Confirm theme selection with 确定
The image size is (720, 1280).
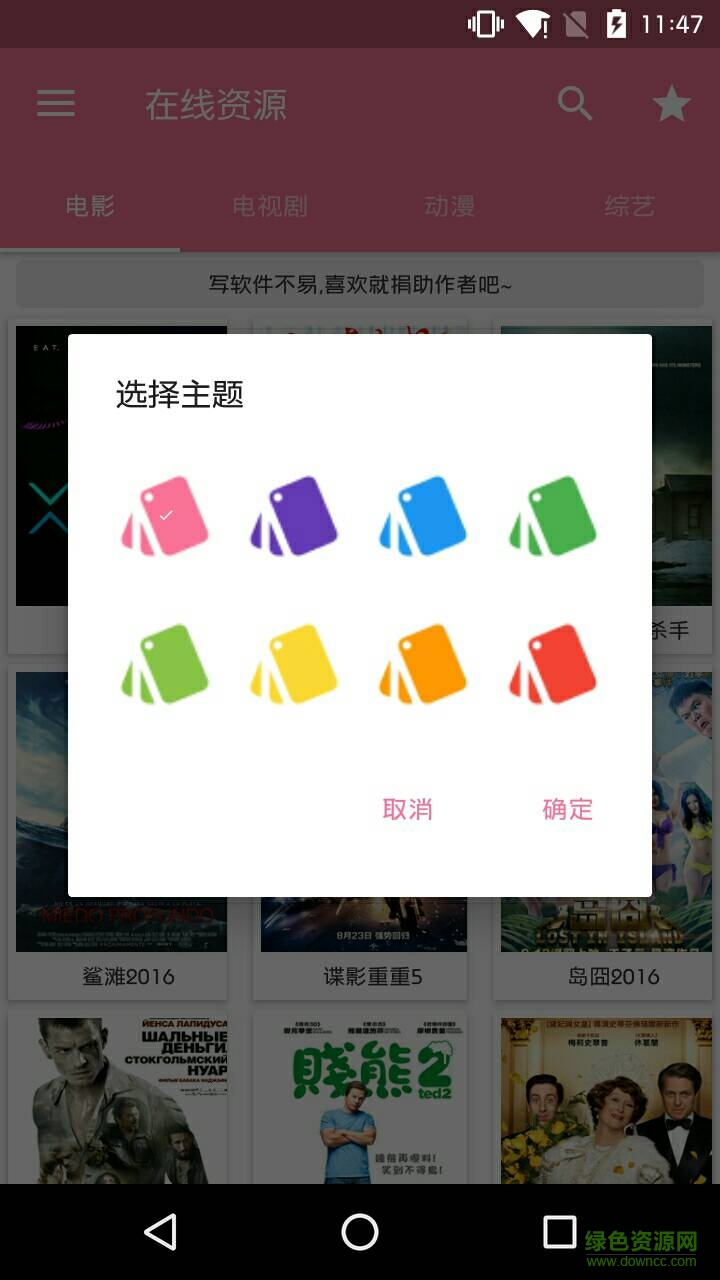(x=567, y=810)
